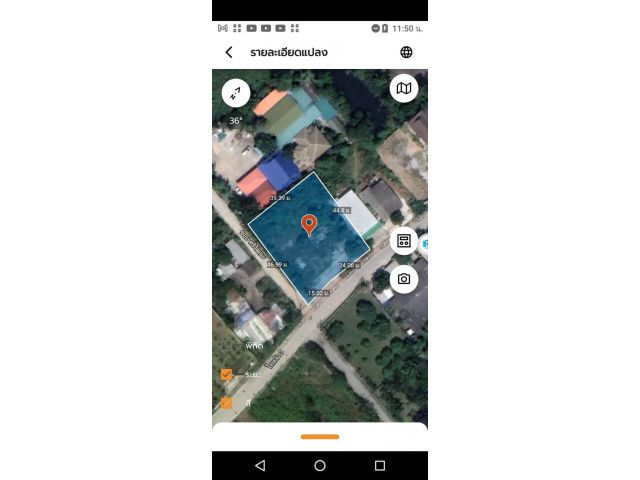Open the land price calculator button

point(404,241)
